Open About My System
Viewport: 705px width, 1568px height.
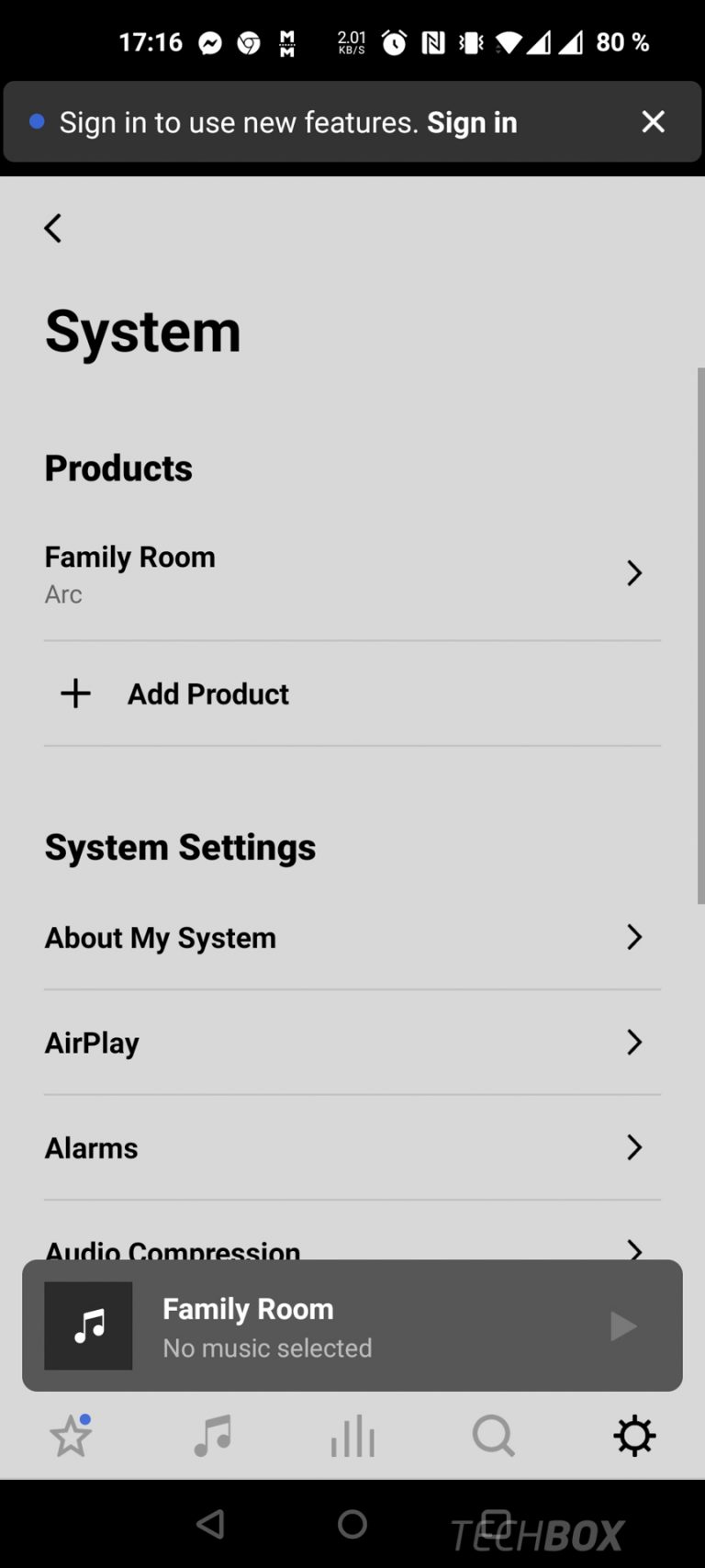(x=352, y=937)
